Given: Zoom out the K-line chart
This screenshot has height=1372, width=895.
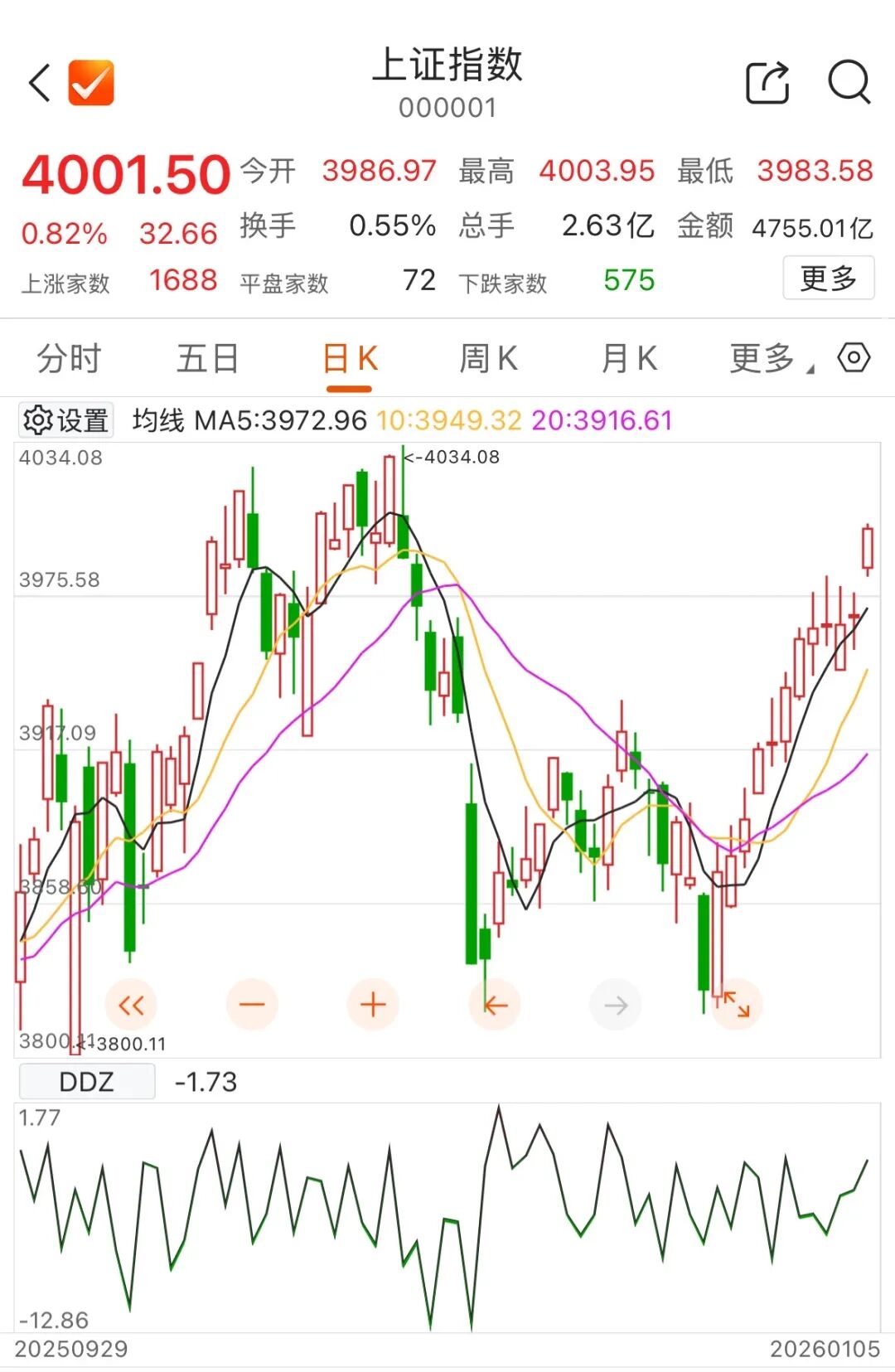Looking at the screenshot, I should [x=252, y=1006].
